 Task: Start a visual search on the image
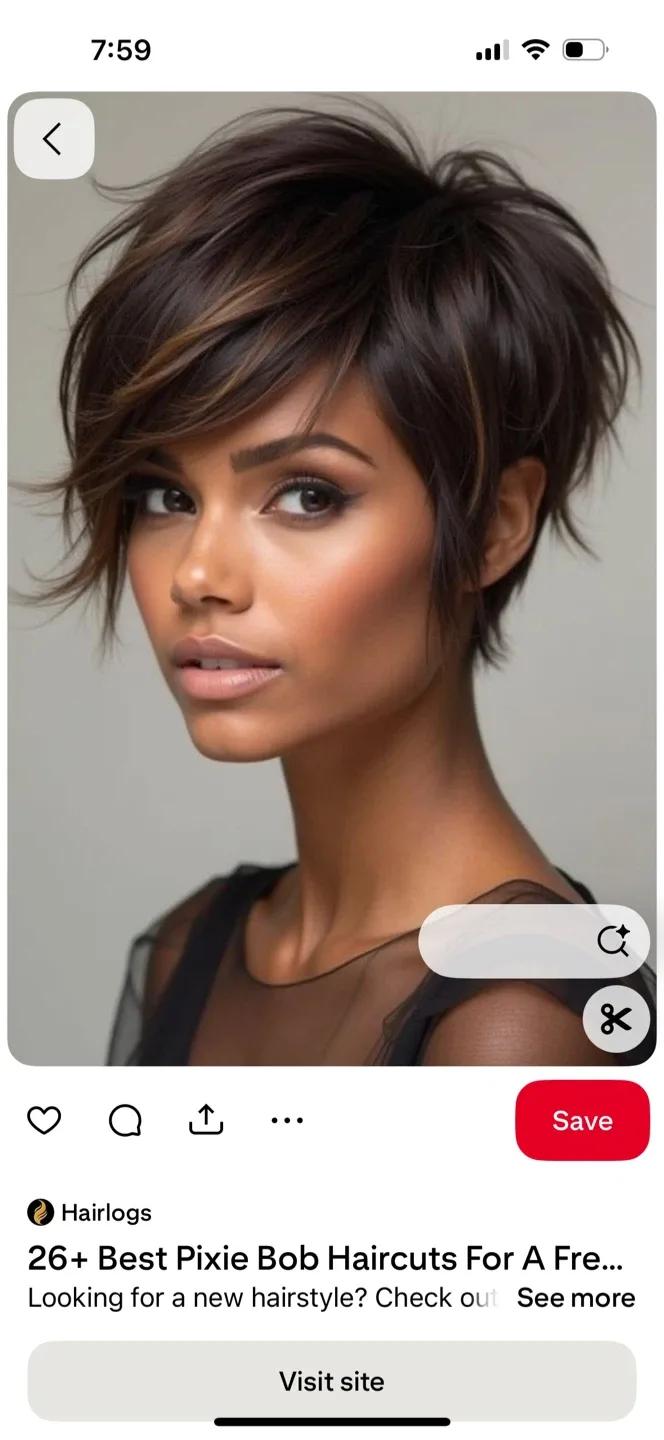click(612, 941)
